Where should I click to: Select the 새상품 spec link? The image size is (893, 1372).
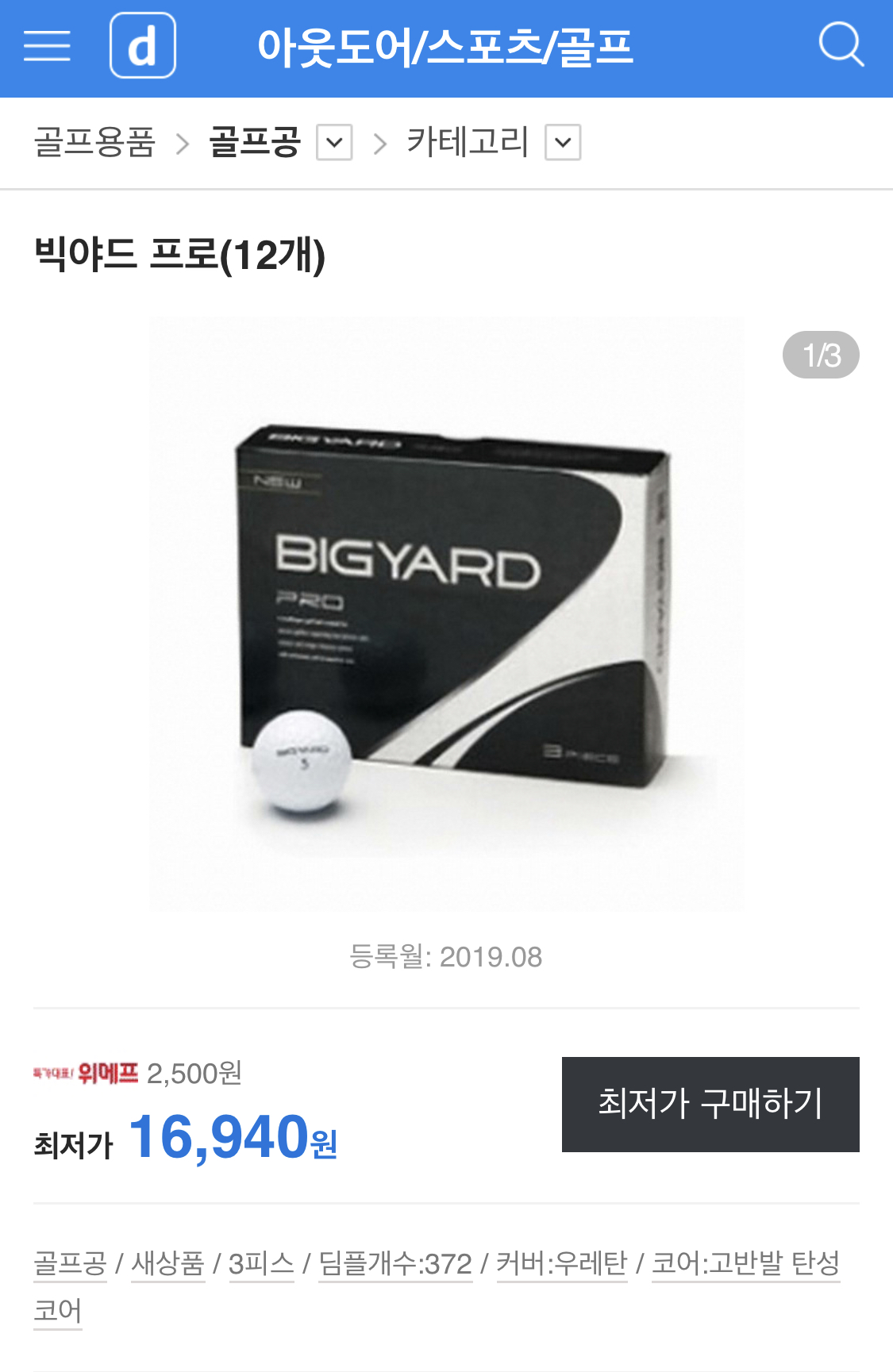point(167,1262)
